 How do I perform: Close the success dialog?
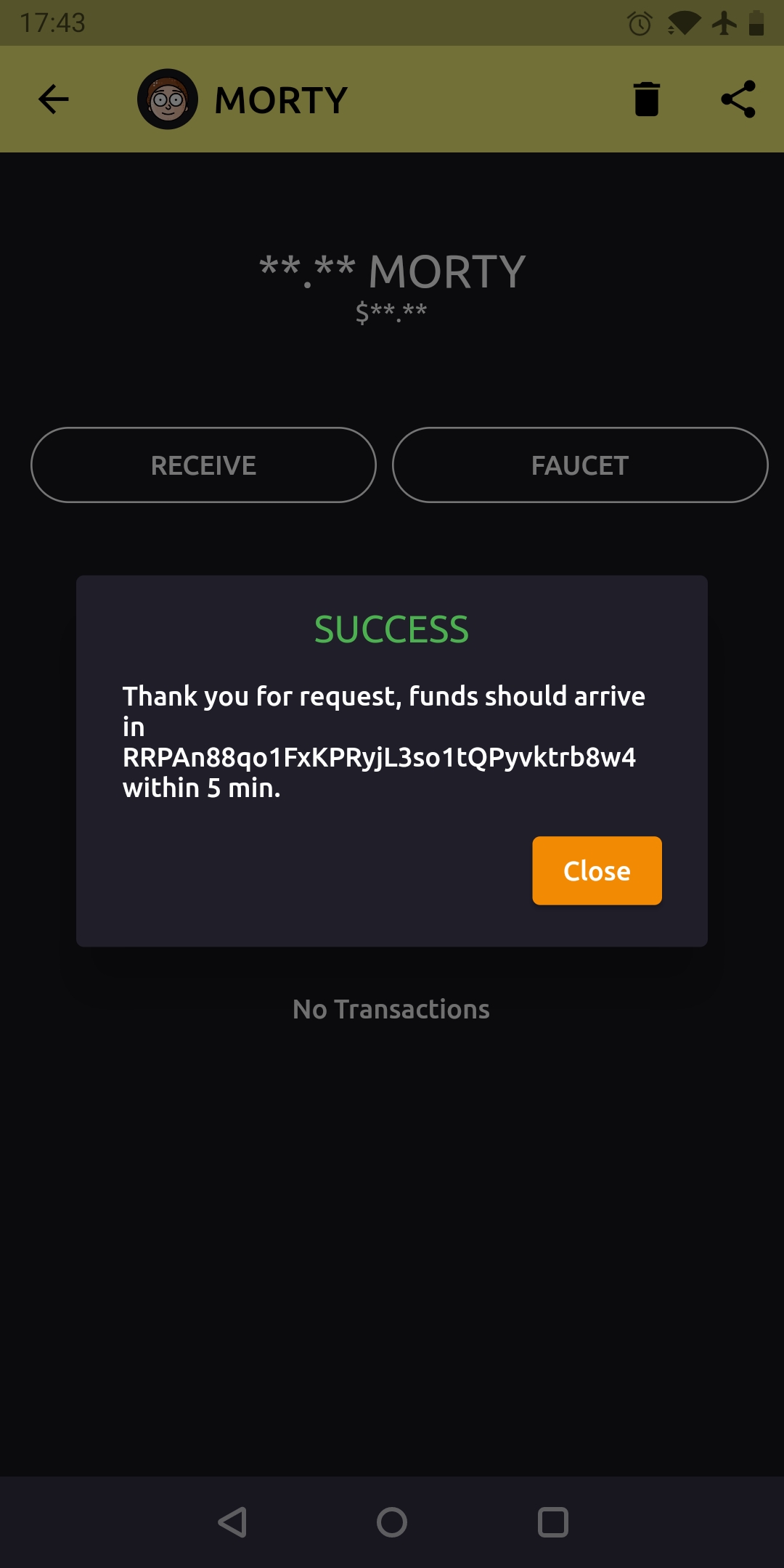pos(597,870)
